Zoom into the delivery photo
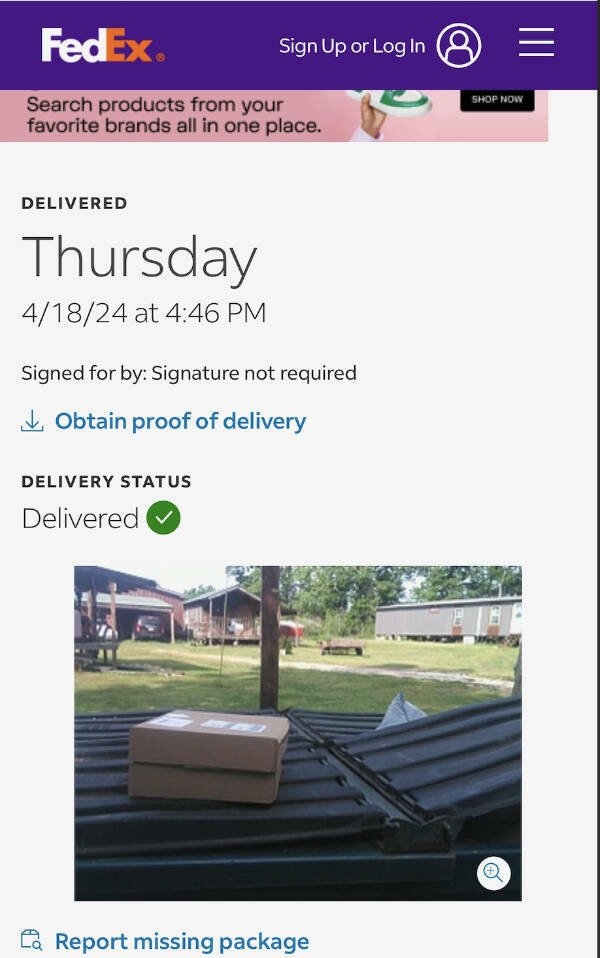600x958 pixels. click(493, 873)
